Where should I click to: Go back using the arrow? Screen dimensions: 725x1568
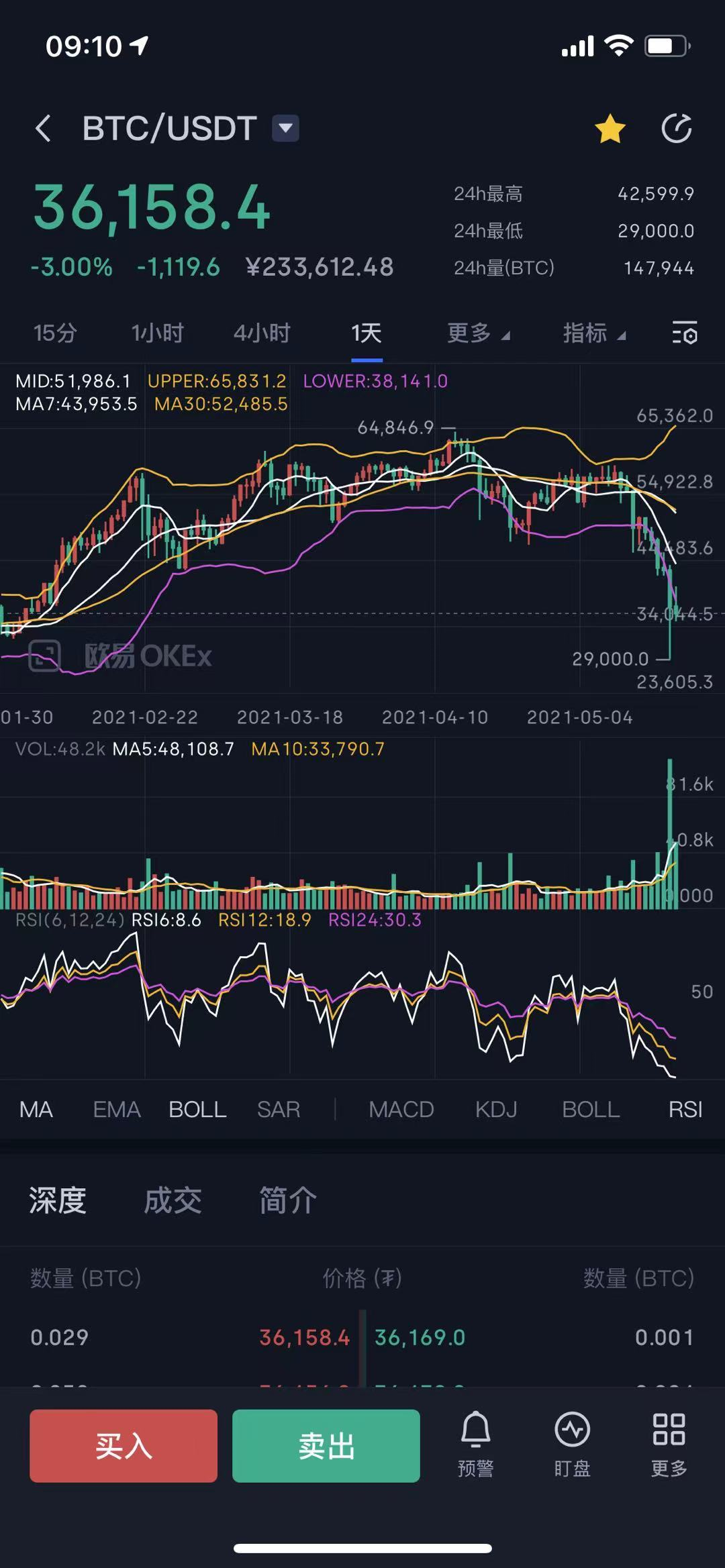[x=44, y=128]
